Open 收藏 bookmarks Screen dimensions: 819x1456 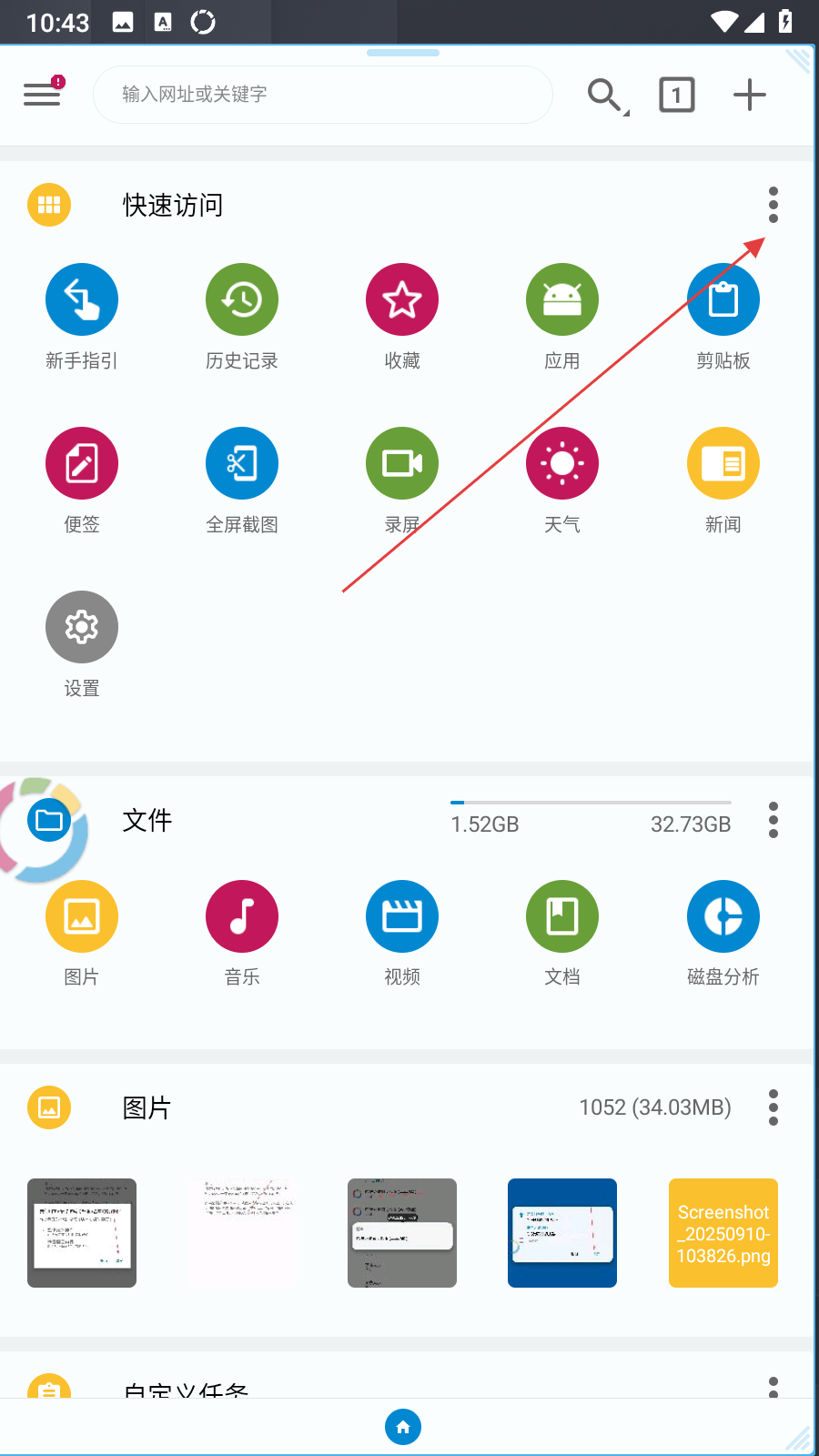402,300
